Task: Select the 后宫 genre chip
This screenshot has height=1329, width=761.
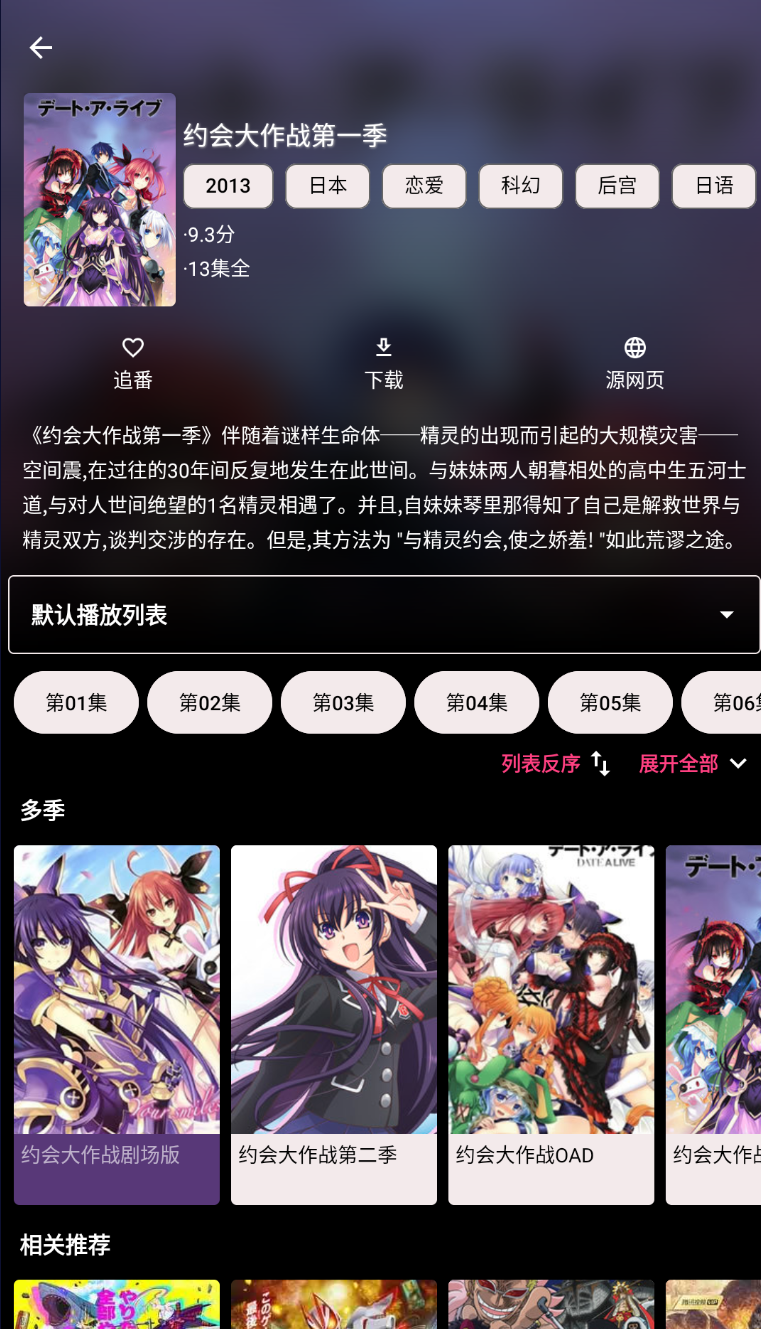Action: [617, 186]
